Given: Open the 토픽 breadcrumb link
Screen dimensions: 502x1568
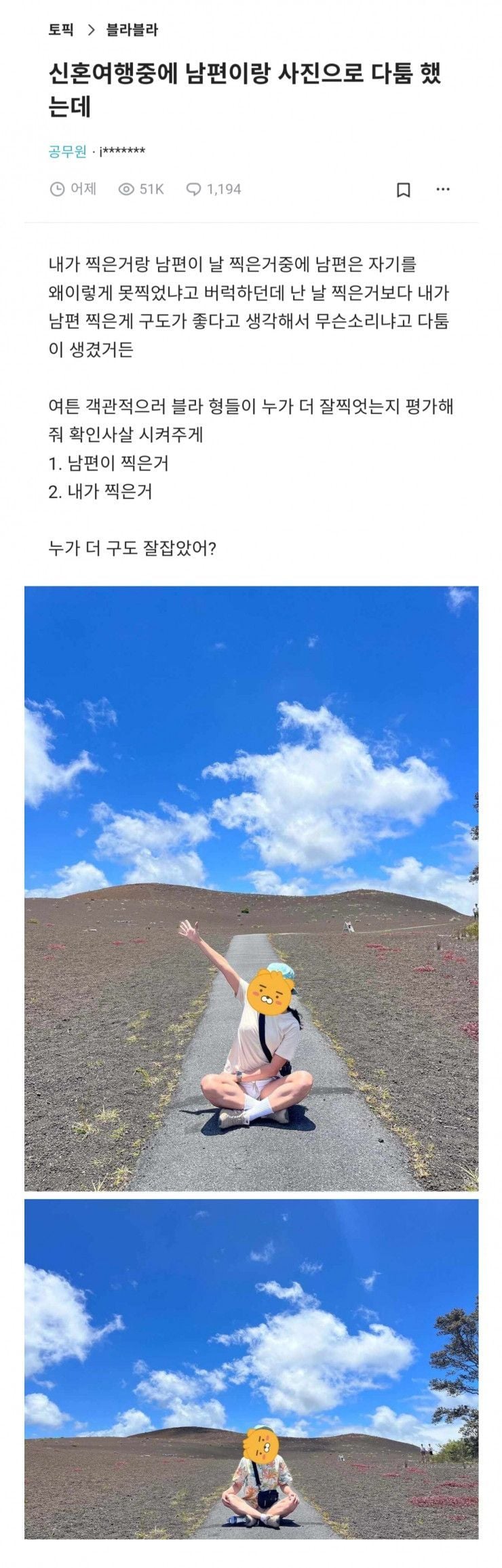Looking at the screenshot, I should (x=61, y=30).
